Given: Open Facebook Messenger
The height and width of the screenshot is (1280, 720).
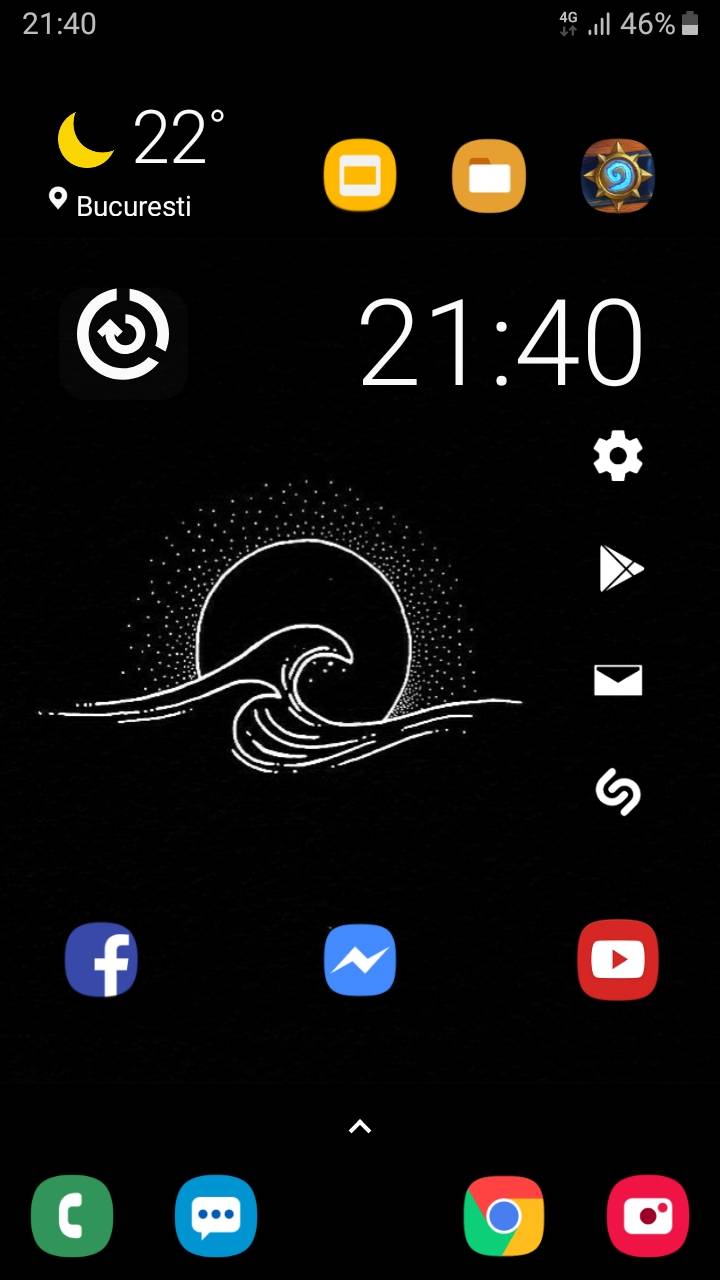Looking at the screenshot, I should pyautogui.click(x=359, y=959).
